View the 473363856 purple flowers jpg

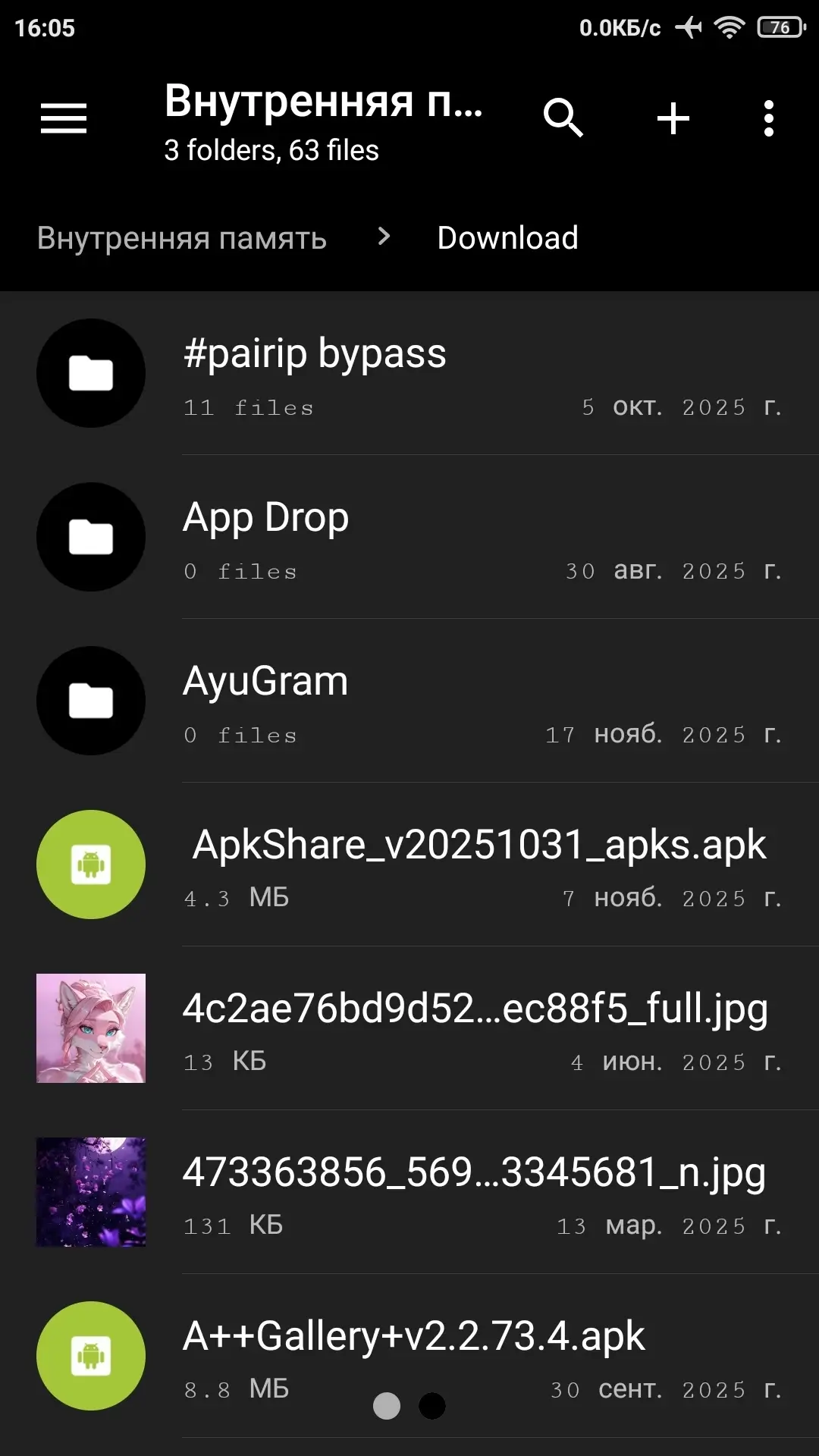(x=409, y=1192)
